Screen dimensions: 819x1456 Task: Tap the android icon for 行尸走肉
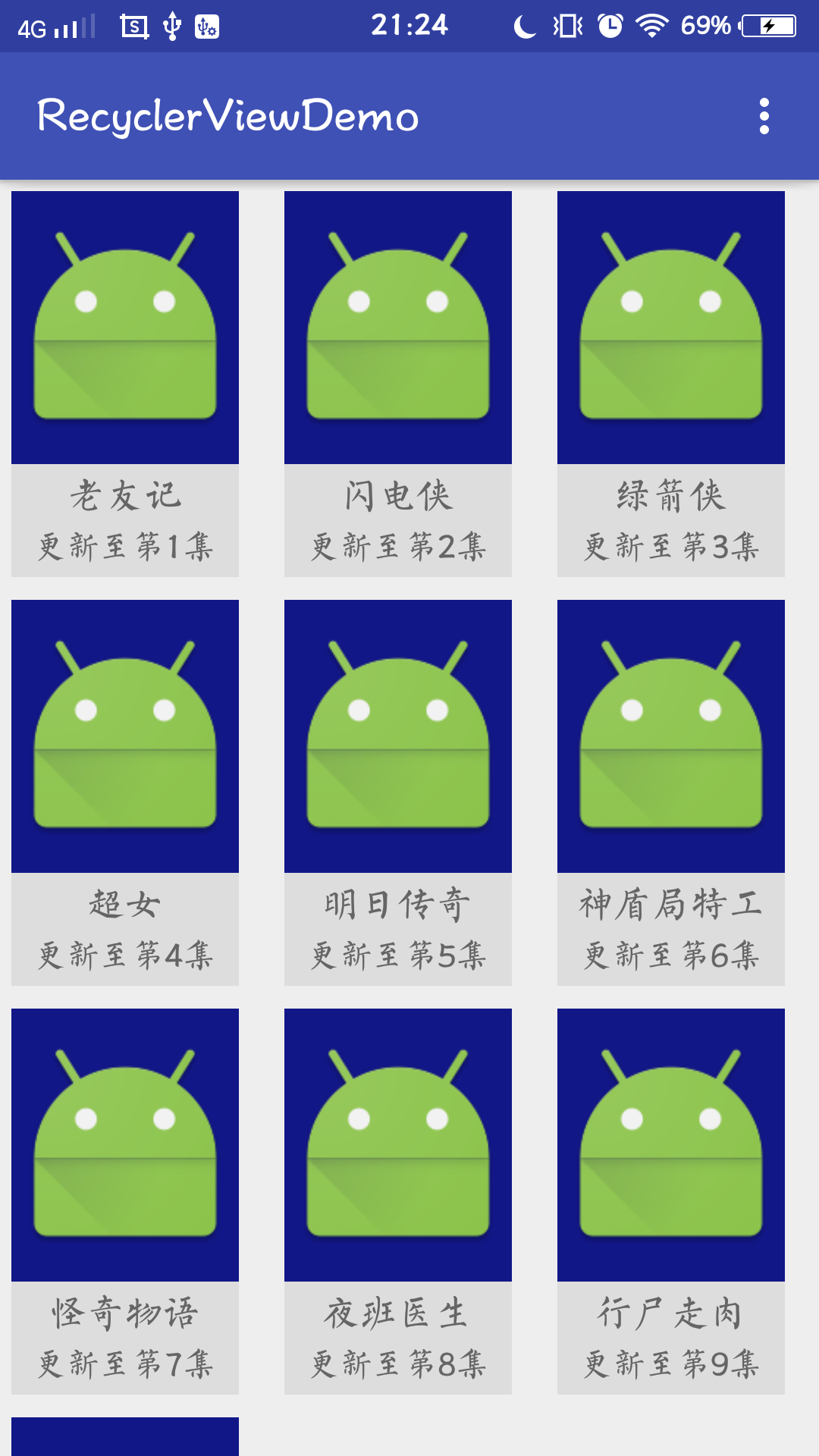coord(670,1145)
